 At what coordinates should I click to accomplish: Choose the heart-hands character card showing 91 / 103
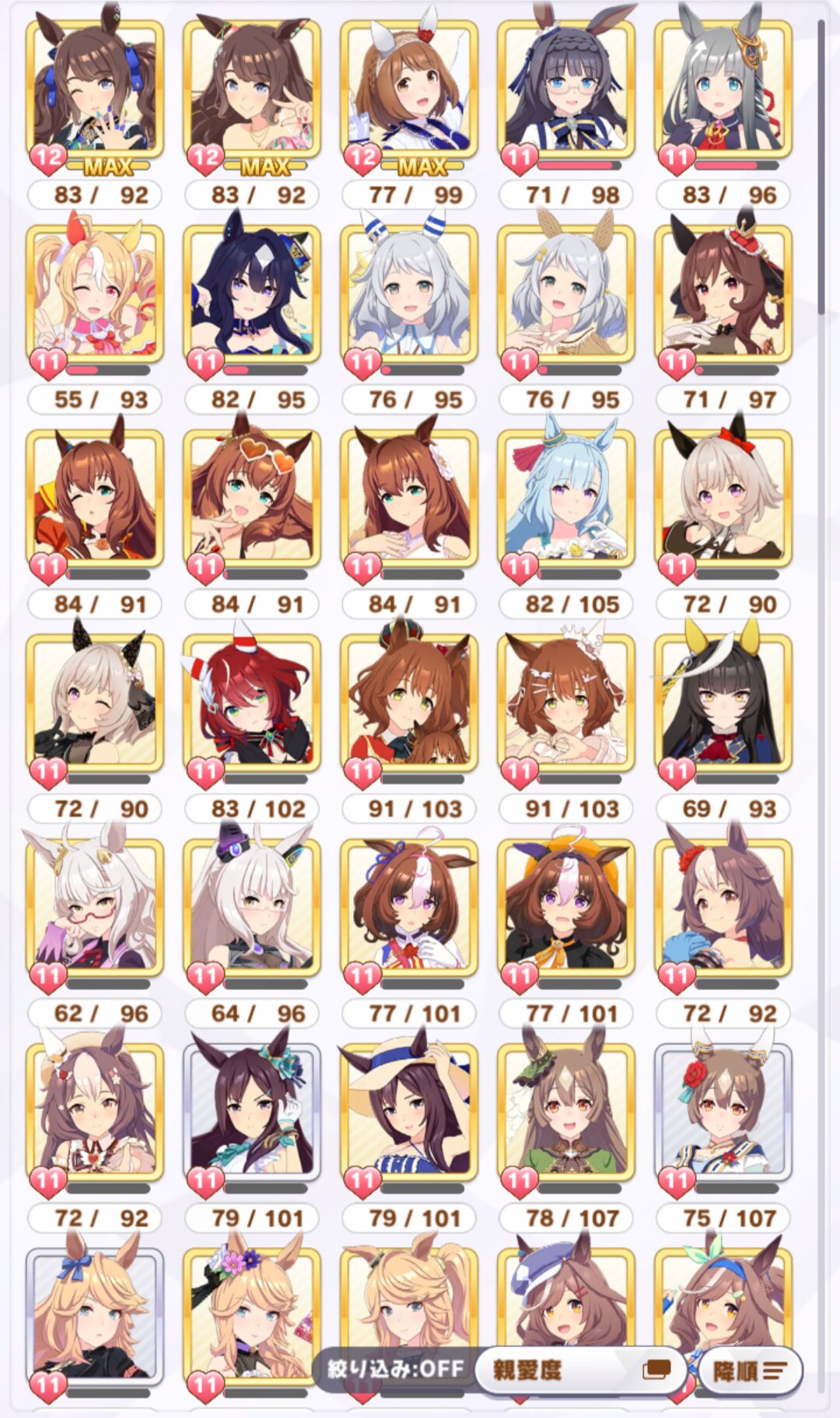pos(566,703)
